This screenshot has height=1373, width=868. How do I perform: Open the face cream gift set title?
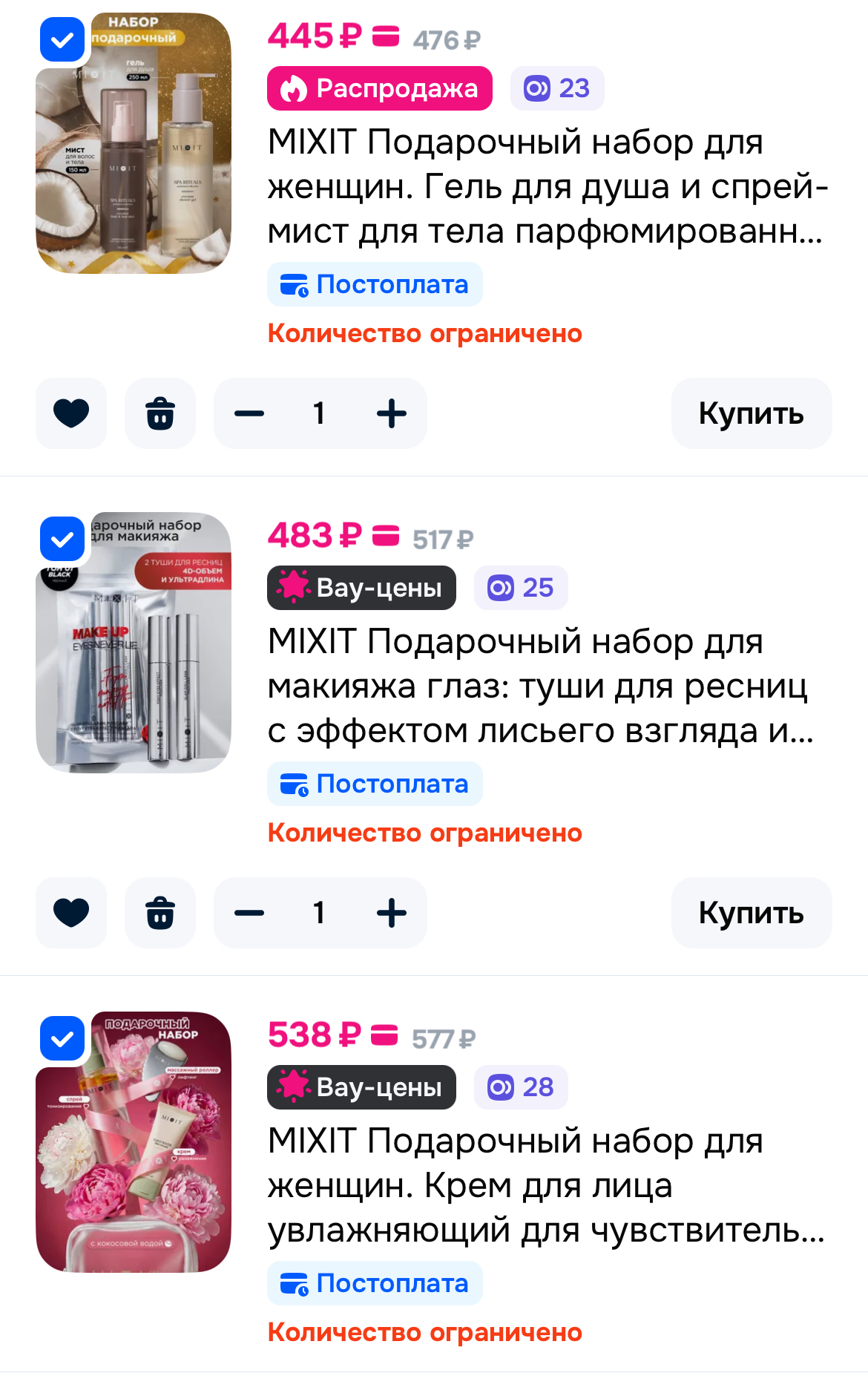545,1185
